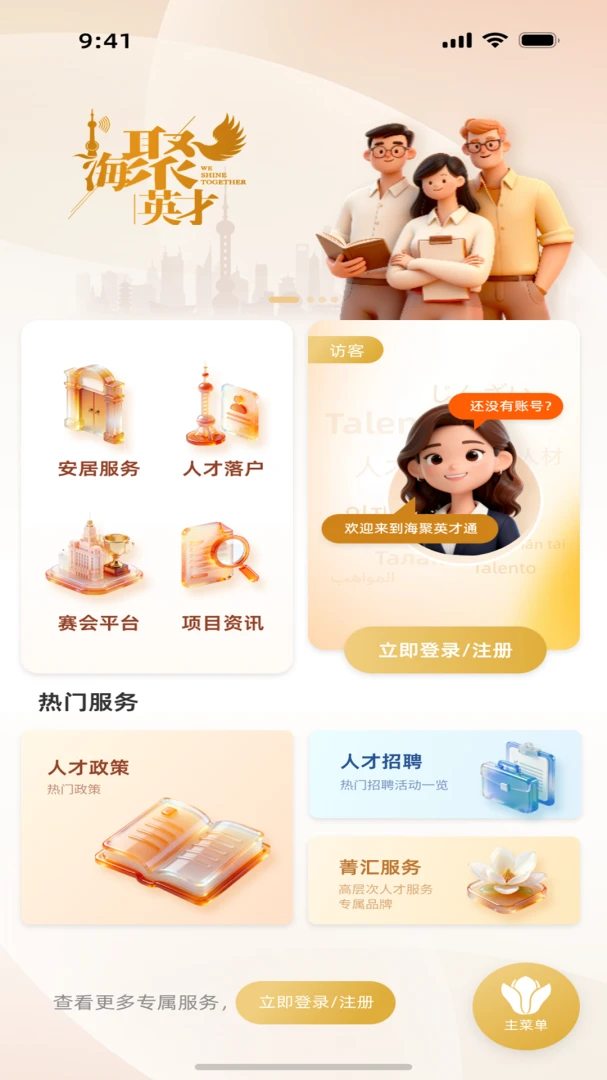Screen dimensions: 607x1080
Task: Open 安居服务 housing service
Action: [x=99, y=422]
